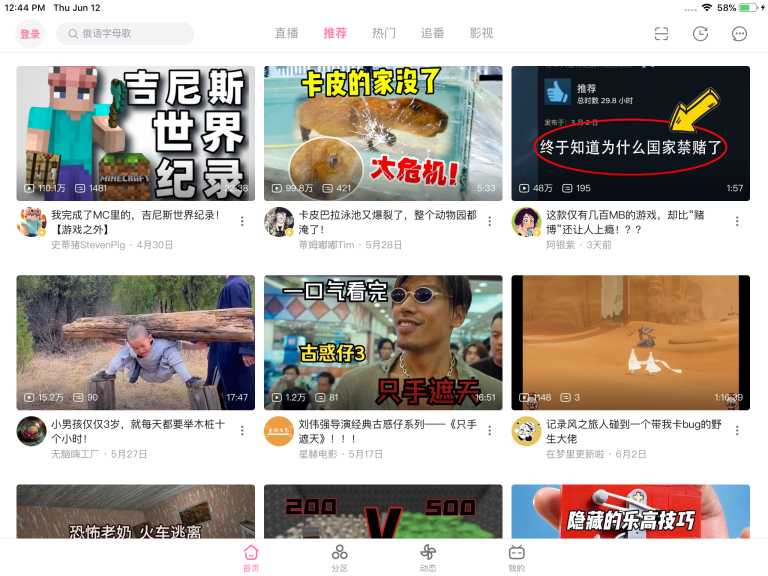Play the 吉尼斯世界纪录 Minecraft video

pyautogui.click(x=135, y=133)
